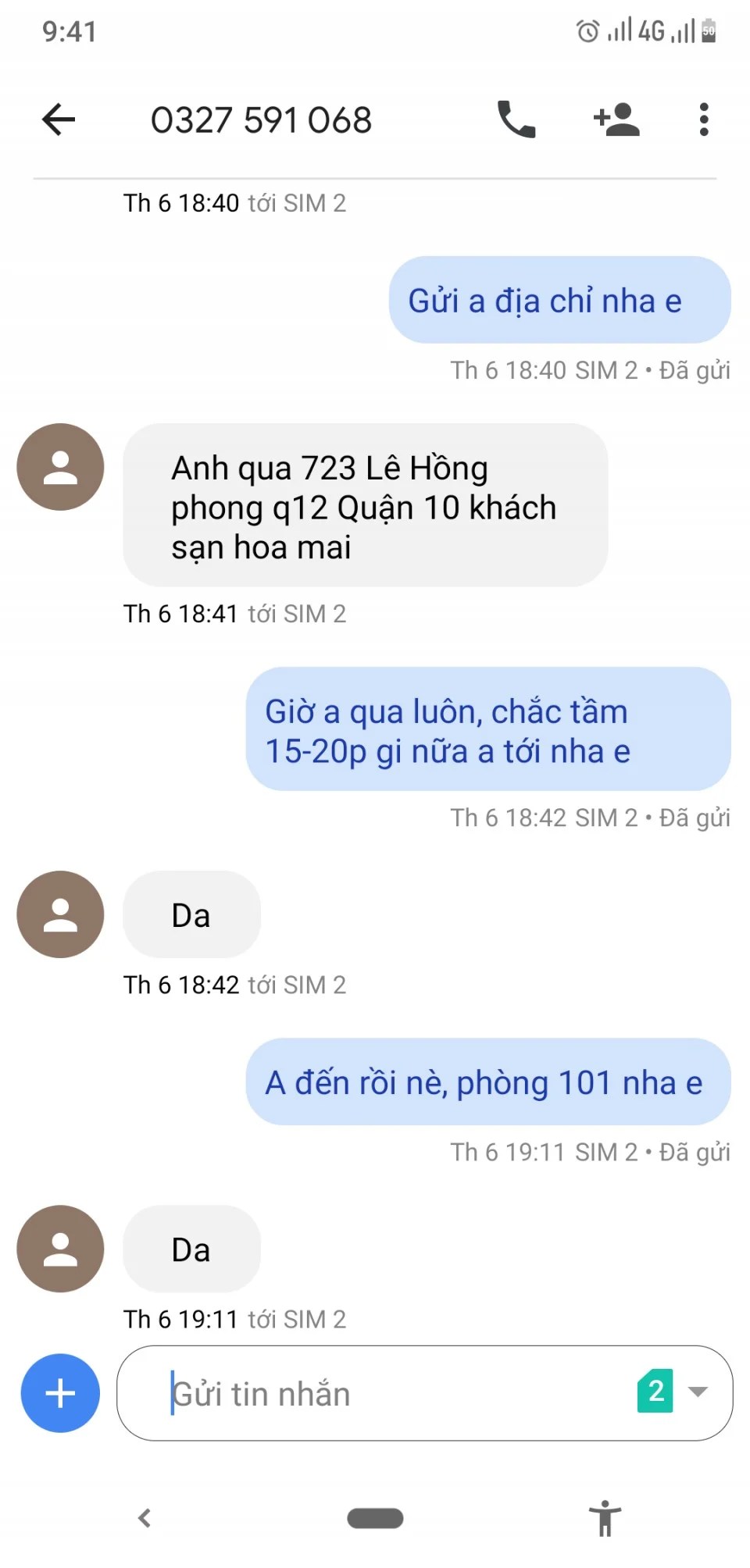Image resolution: width=750 pixels, height=1568 pixels.
Task: Tap the blue plus attachment button
Action: pos(60,1393)
